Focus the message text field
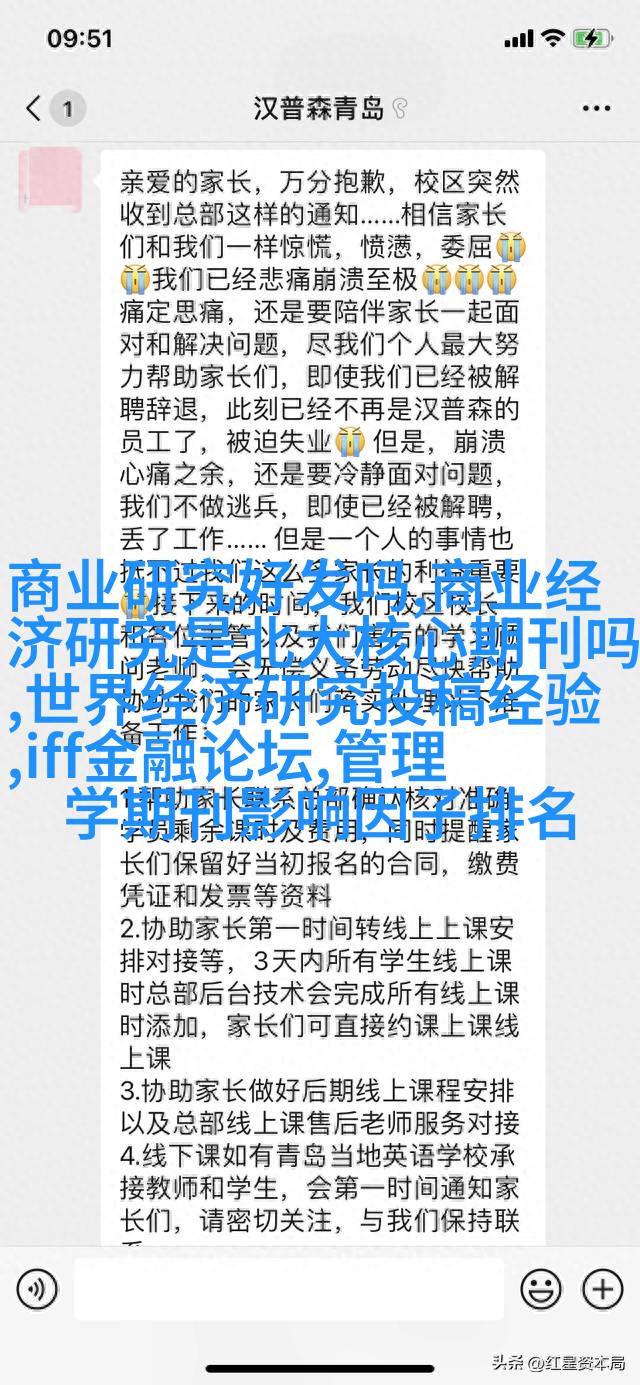The height and width of the screenshot is (1385, 640). tap(288, 1288)
